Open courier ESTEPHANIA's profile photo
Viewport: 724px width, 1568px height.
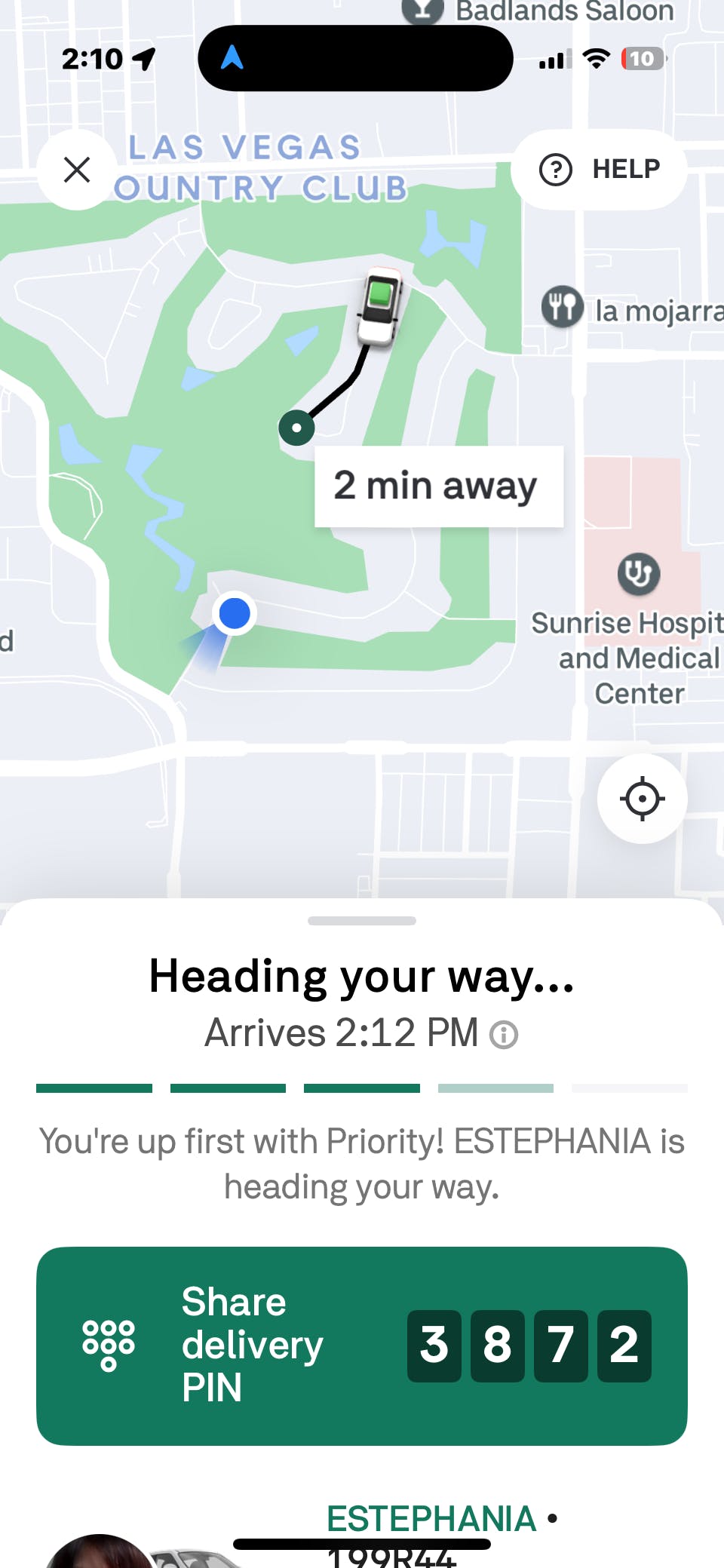[x=98, y=1554]
